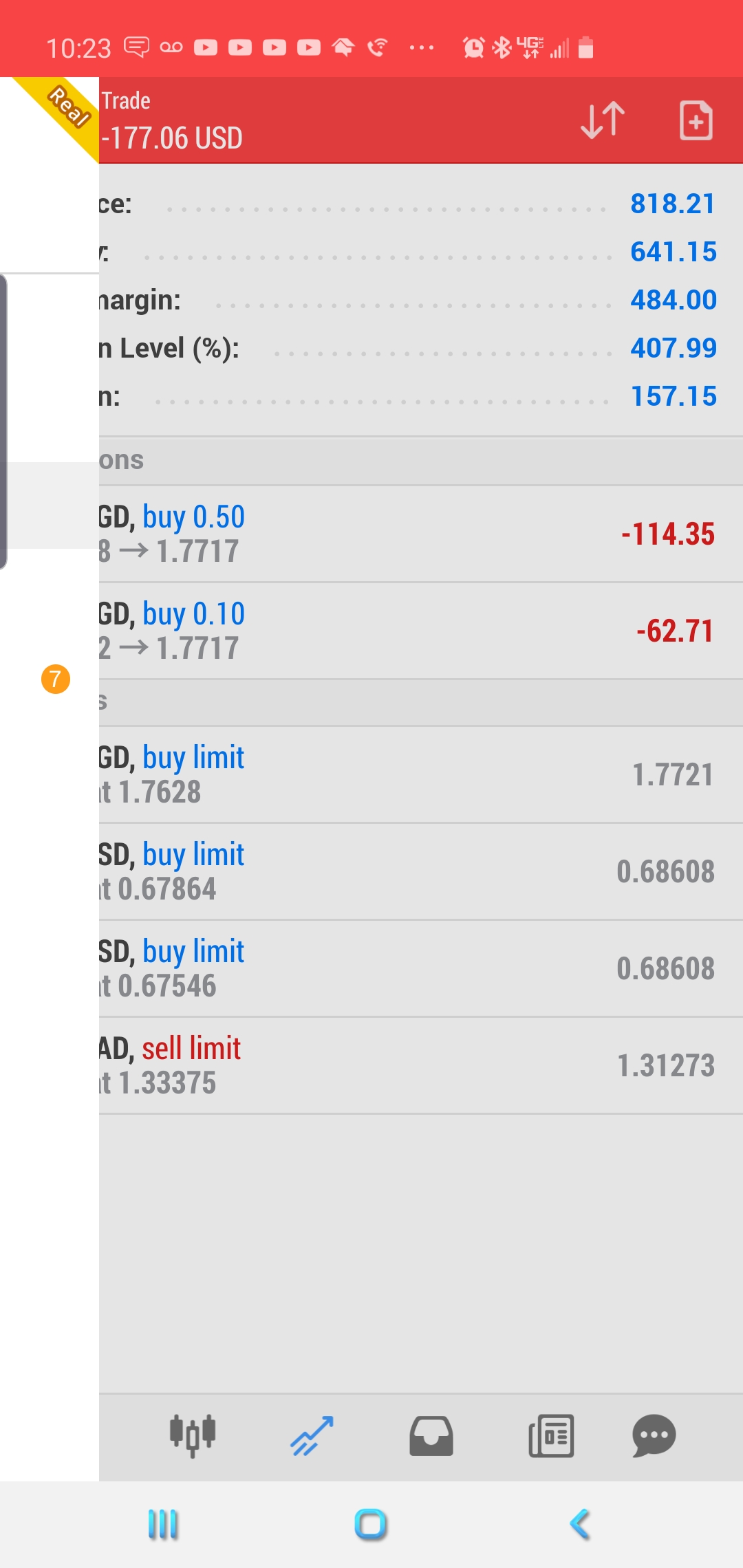The height and width of the screenshot is (1568, 743).
Task: Show recent apps from the navigation bar
Action: tap(163, 1524)
